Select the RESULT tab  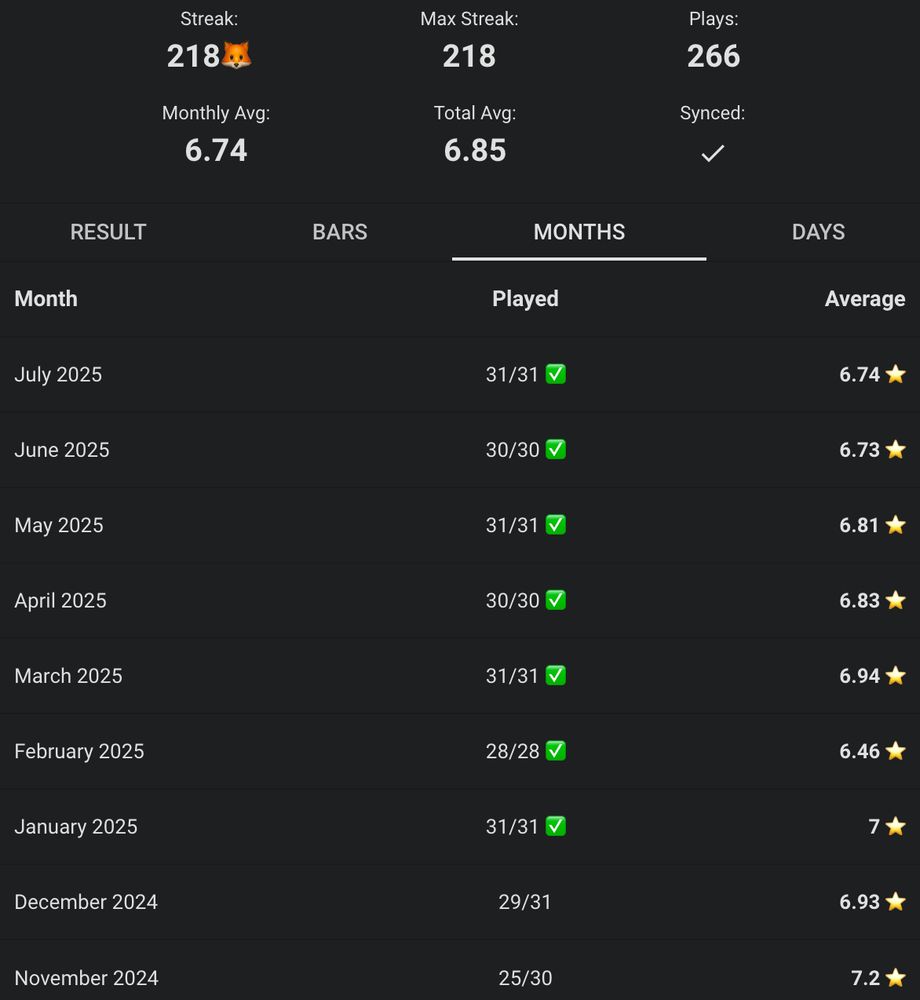coord(107,232)
